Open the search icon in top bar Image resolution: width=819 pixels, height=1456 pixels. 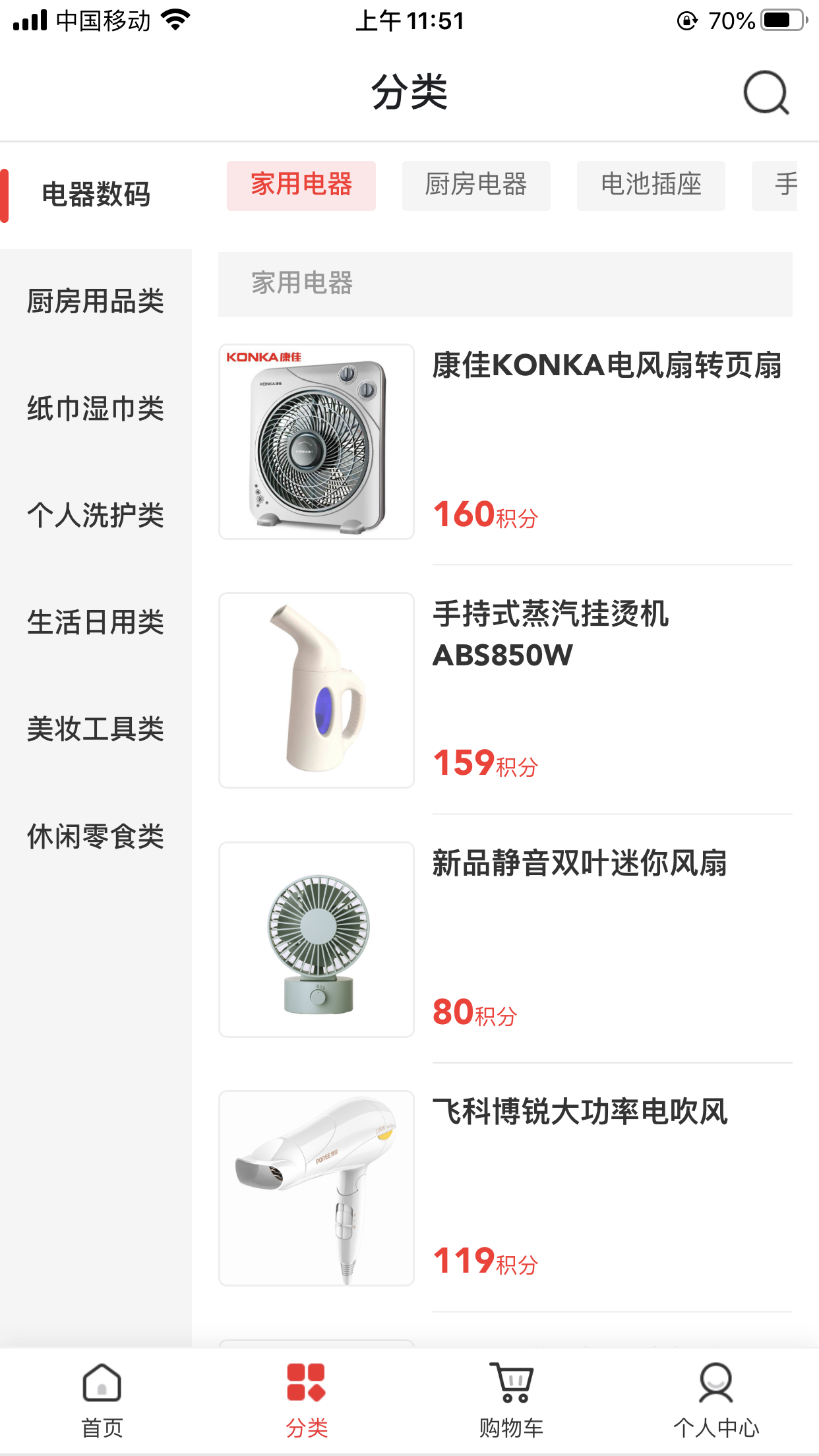pos(766,93)
